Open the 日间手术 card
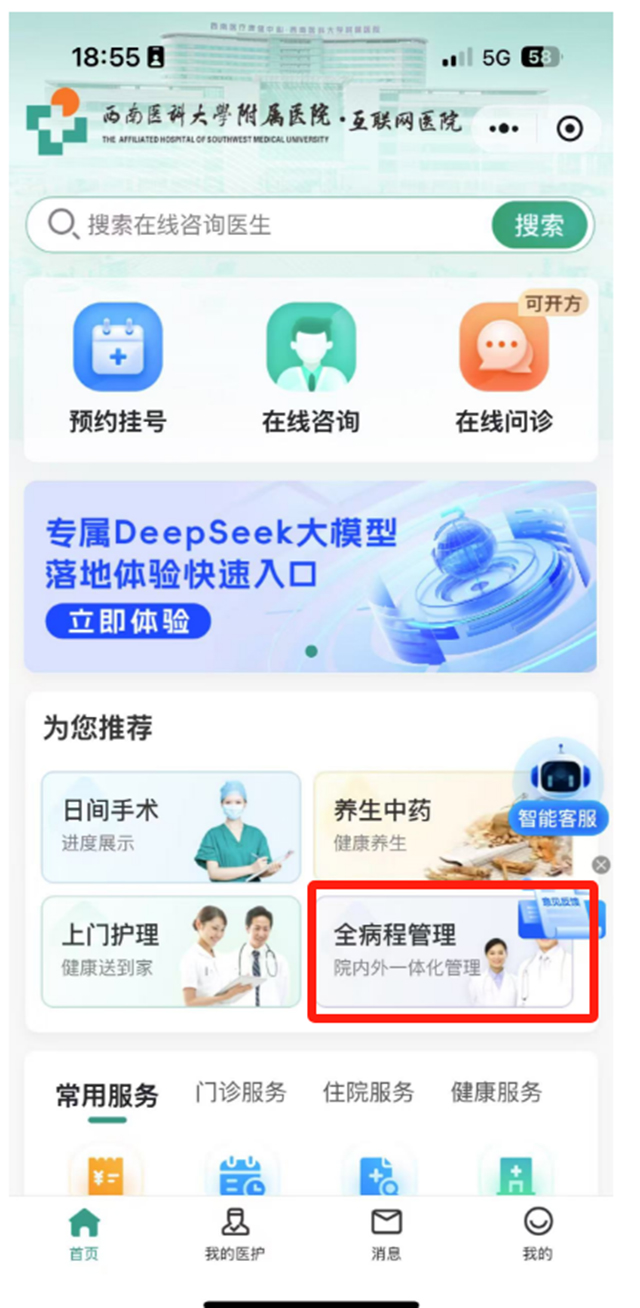Image resolution: width=640 pixels, height=1308 pixels. tap(170, 826)
